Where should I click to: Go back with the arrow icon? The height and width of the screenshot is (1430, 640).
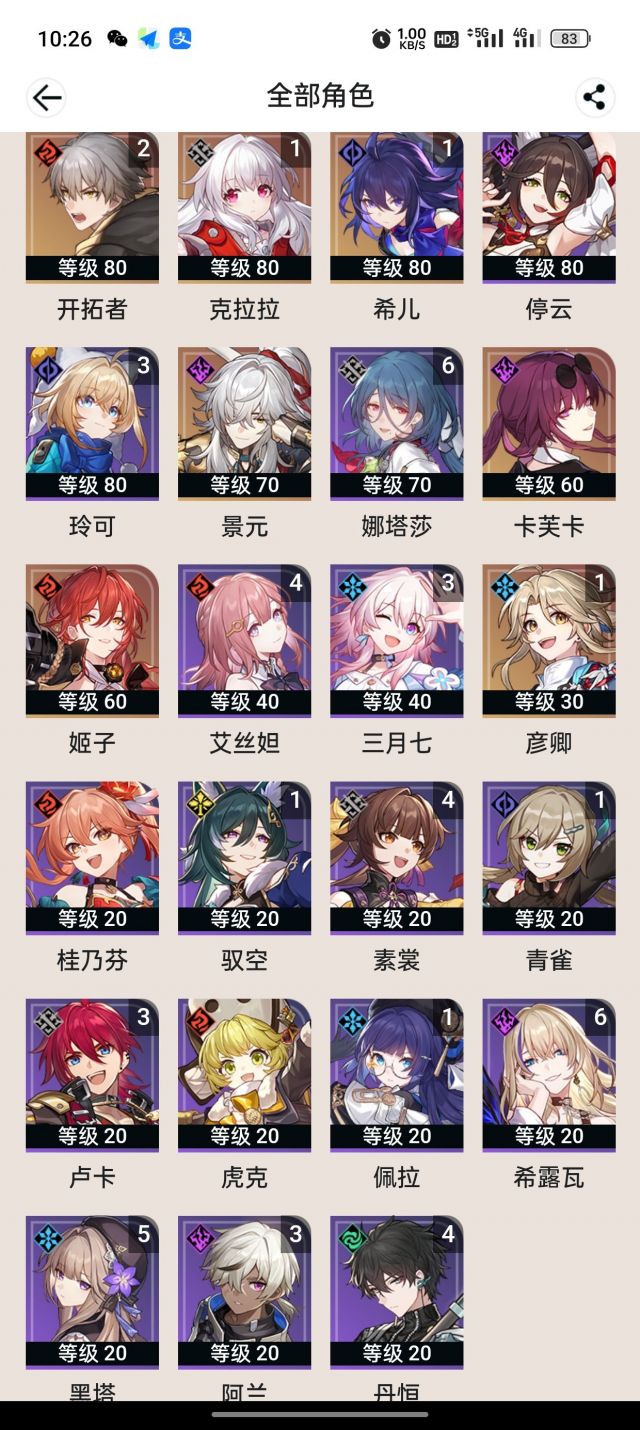coord(47,97)
